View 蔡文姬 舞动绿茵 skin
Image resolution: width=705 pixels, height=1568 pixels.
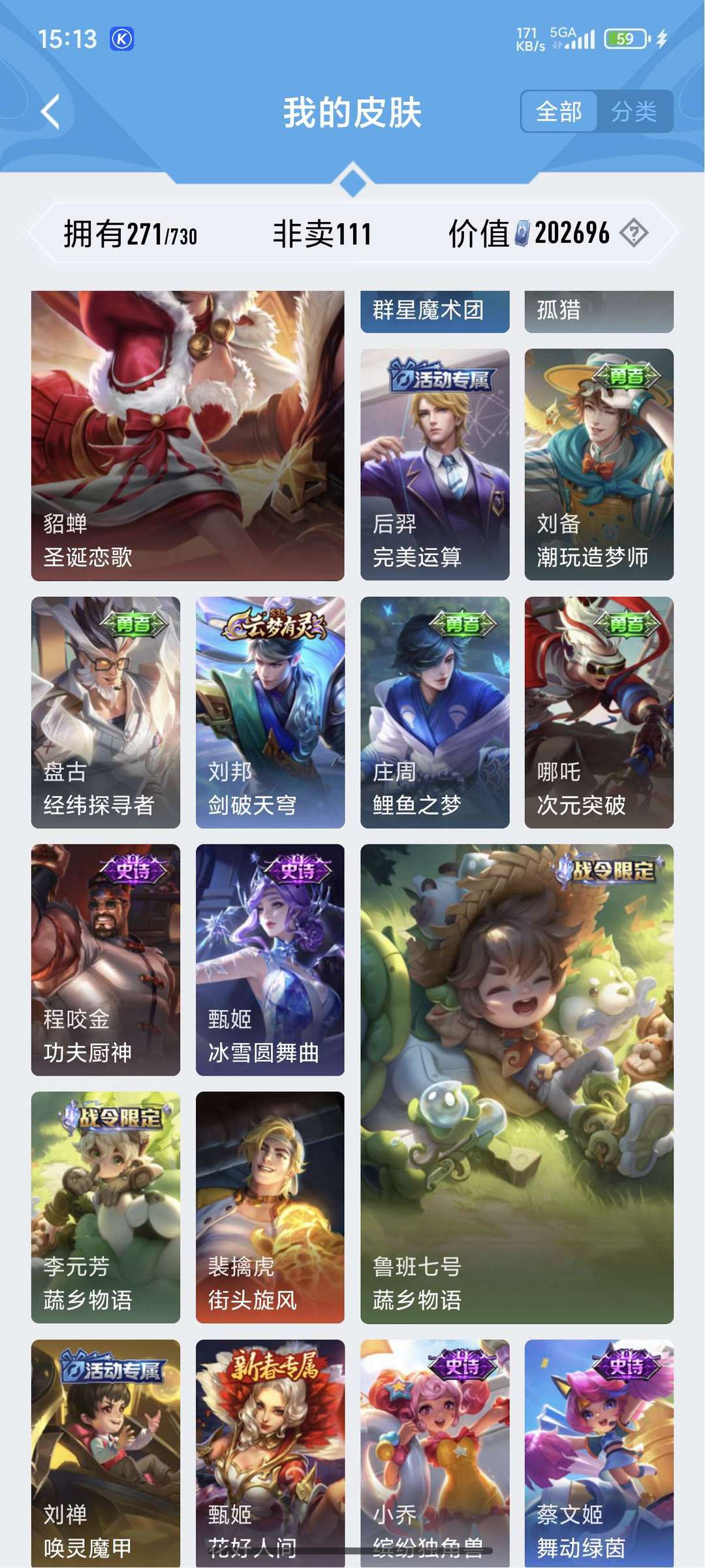(599, 1453)
